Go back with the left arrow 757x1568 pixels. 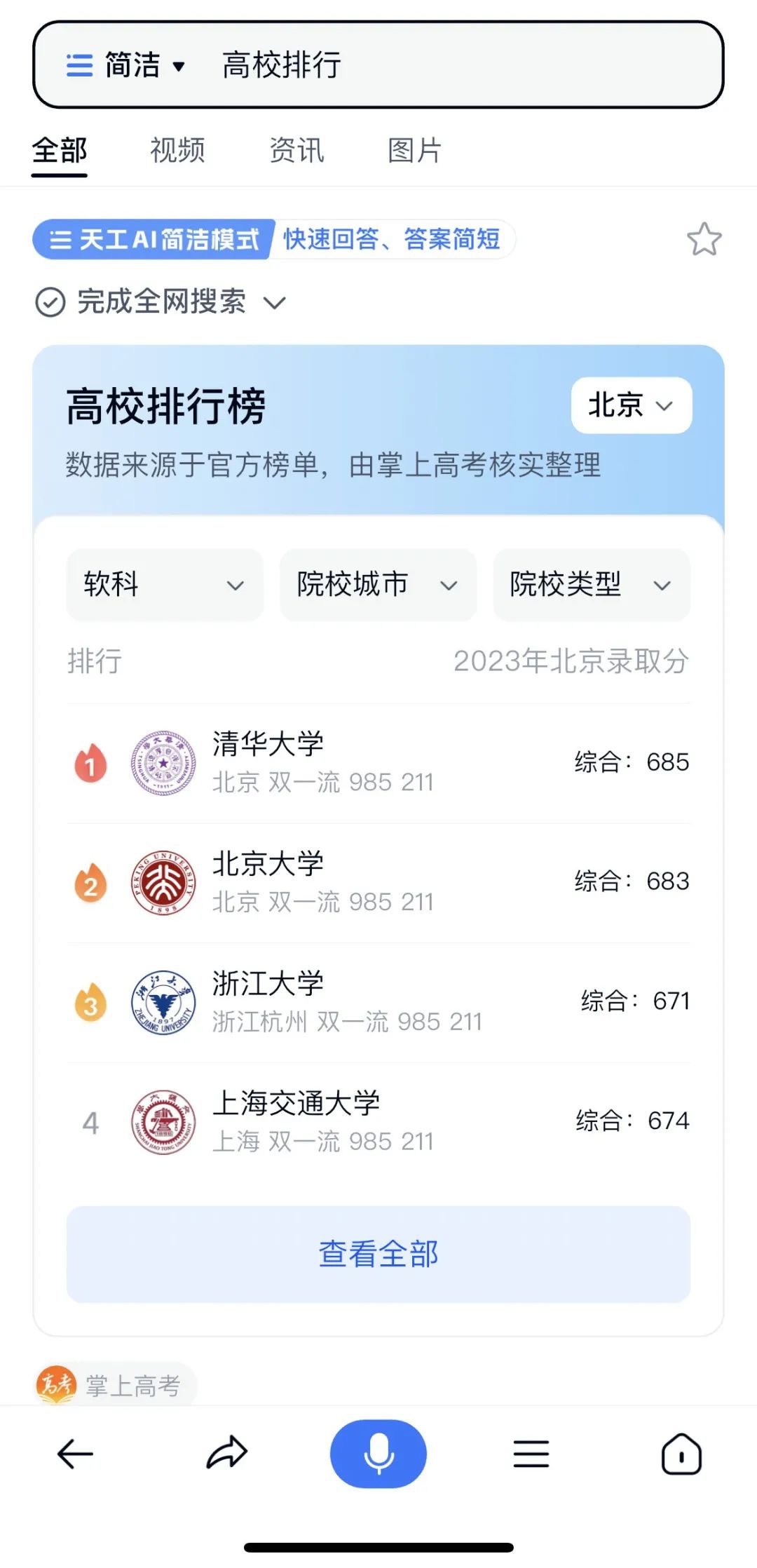75,1454
